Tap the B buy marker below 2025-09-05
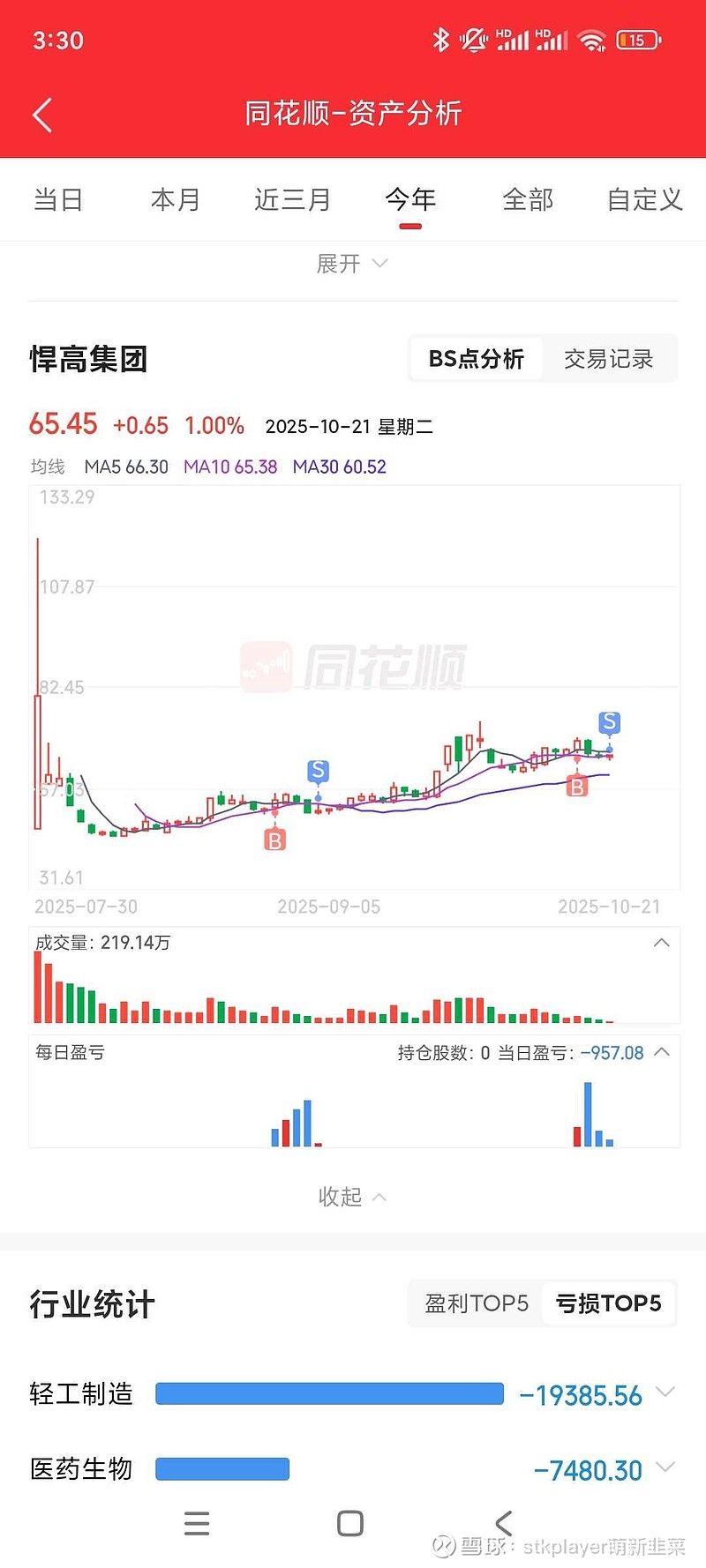706x1568 pixels. coord(274,839)
